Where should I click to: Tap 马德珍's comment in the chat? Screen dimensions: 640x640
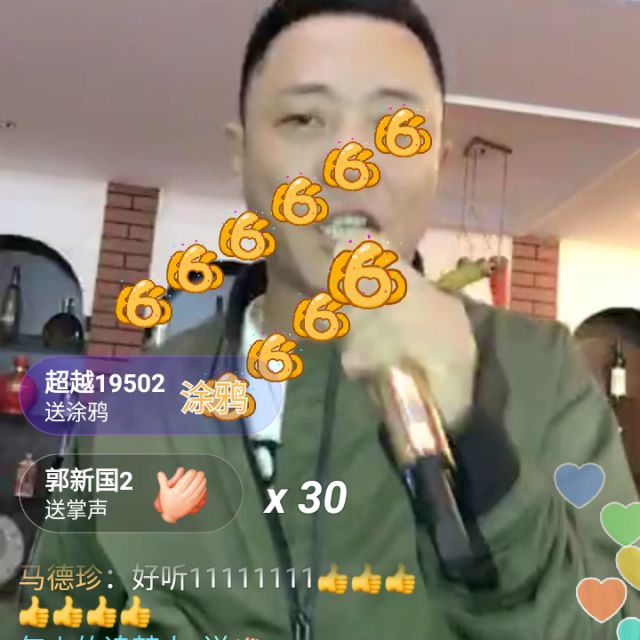coord(217,595)
